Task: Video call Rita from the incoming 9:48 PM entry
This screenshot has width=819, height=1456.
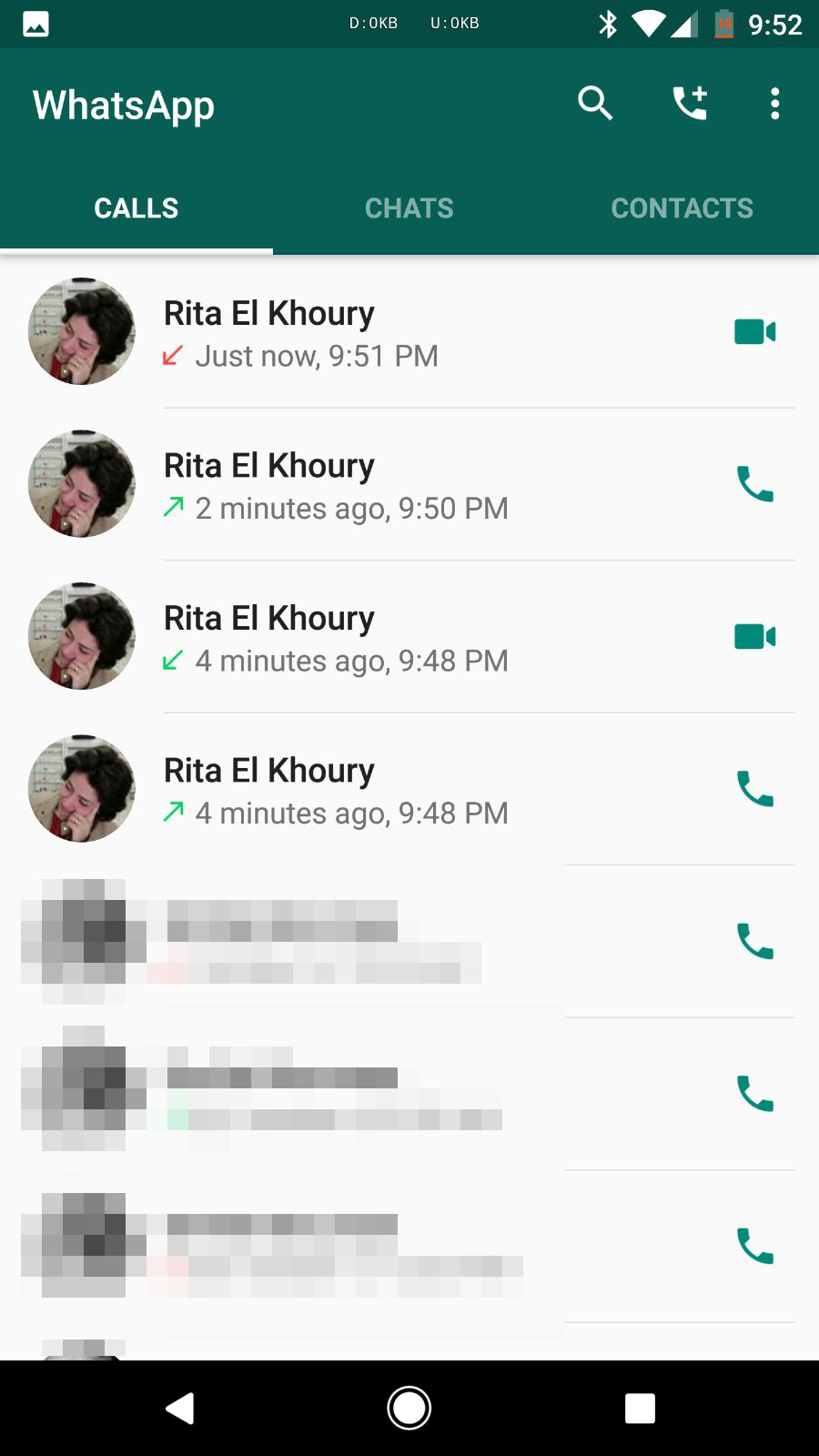Action: [754, 637]
